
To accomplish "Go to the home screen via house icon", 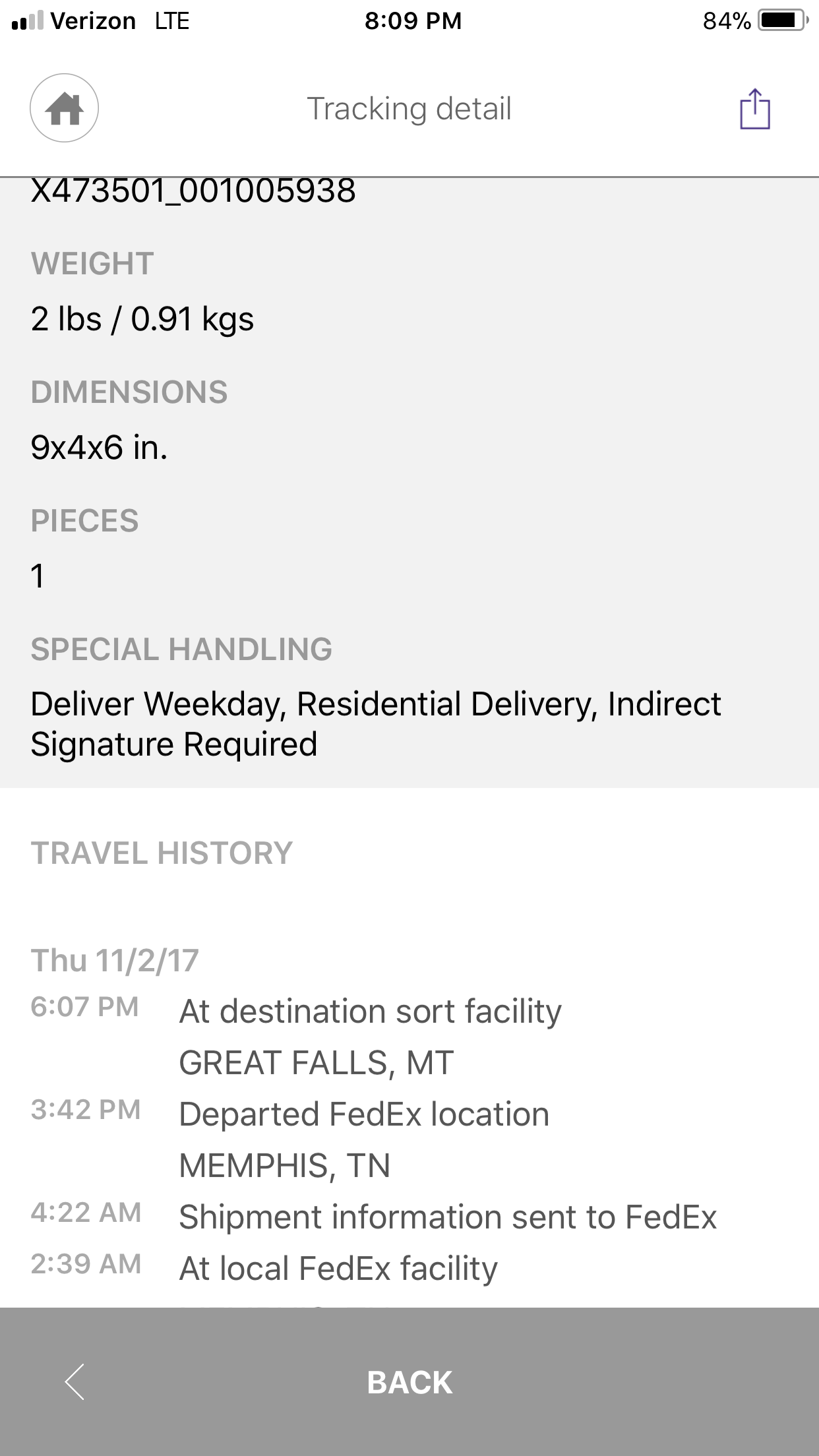I will 64,108.
